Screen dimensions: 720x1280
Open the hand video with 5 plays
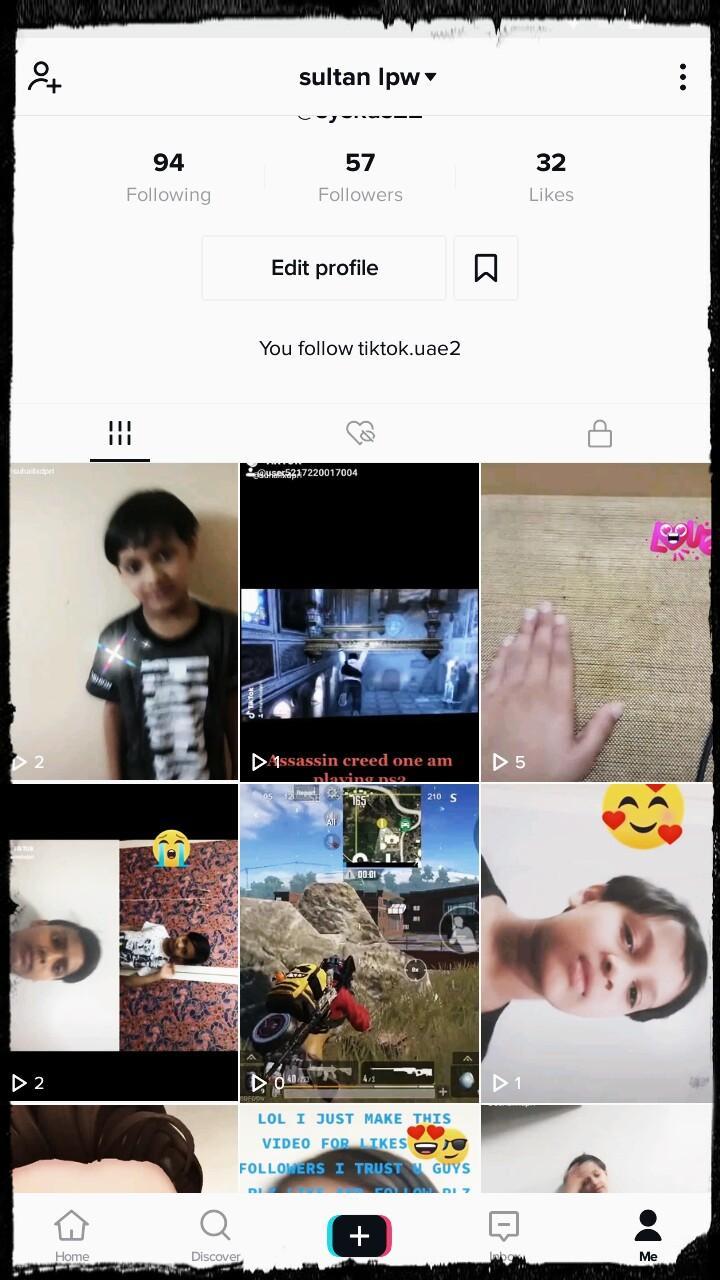coord(598,620)
